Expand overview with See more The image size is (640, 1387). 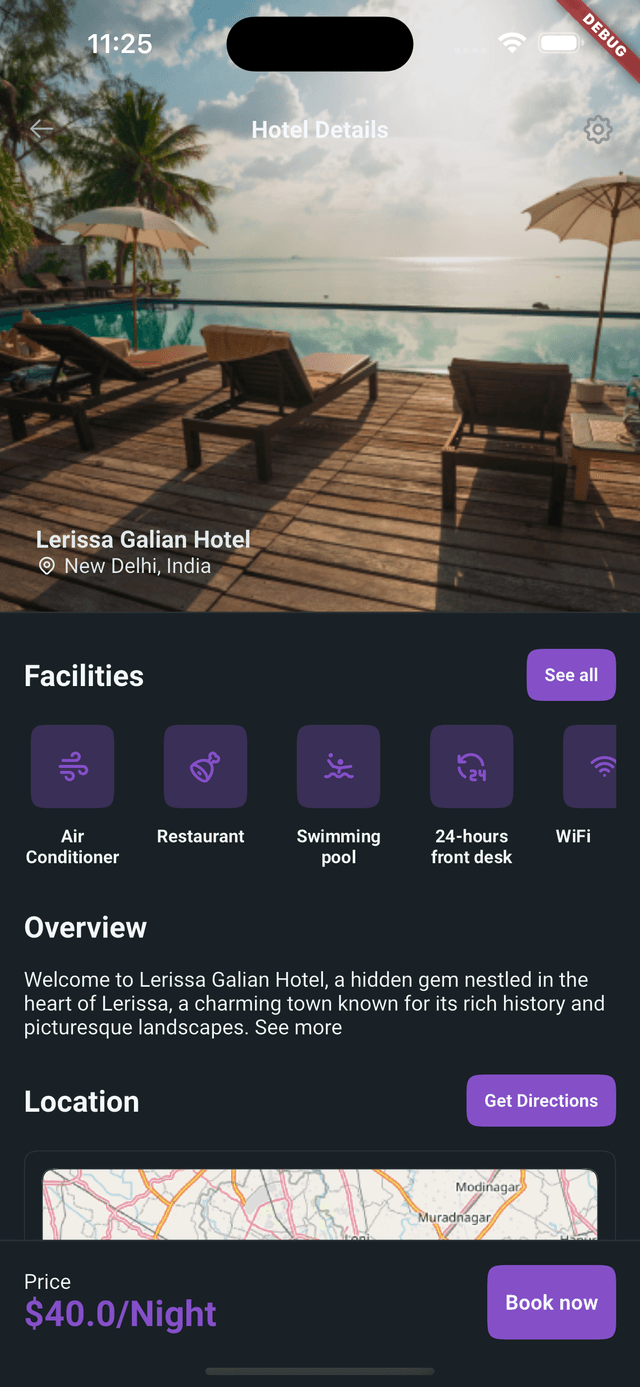click(298, 1028)
